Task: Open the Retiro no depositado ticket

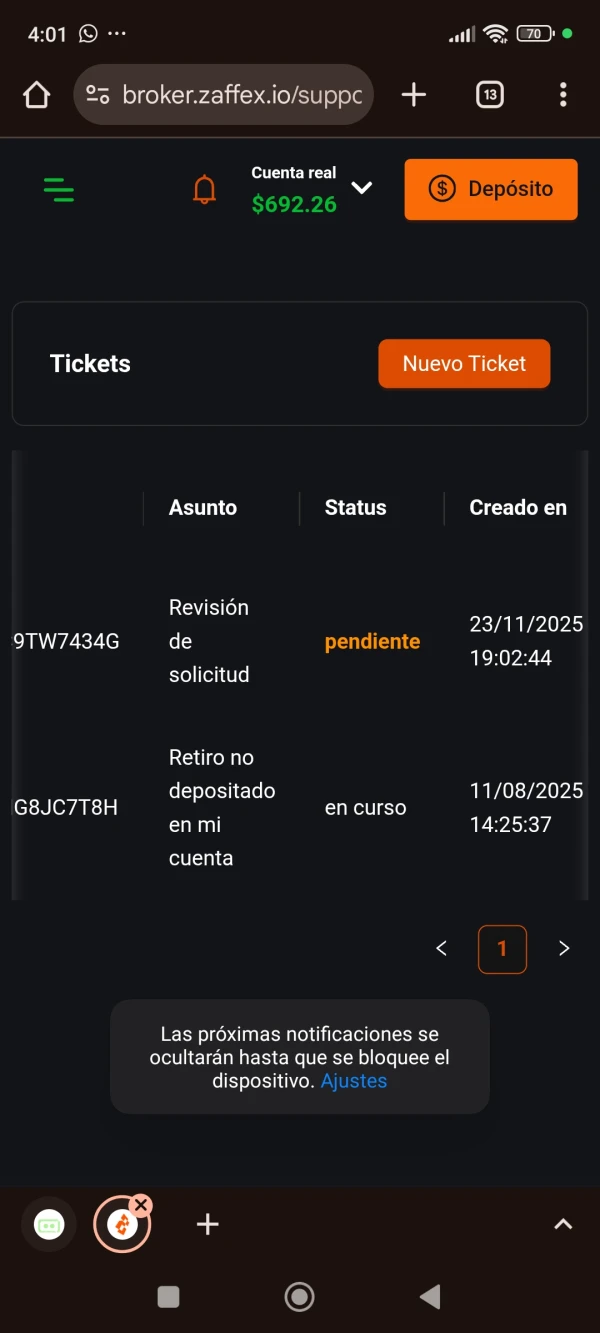Action: [x=221, y=807]
